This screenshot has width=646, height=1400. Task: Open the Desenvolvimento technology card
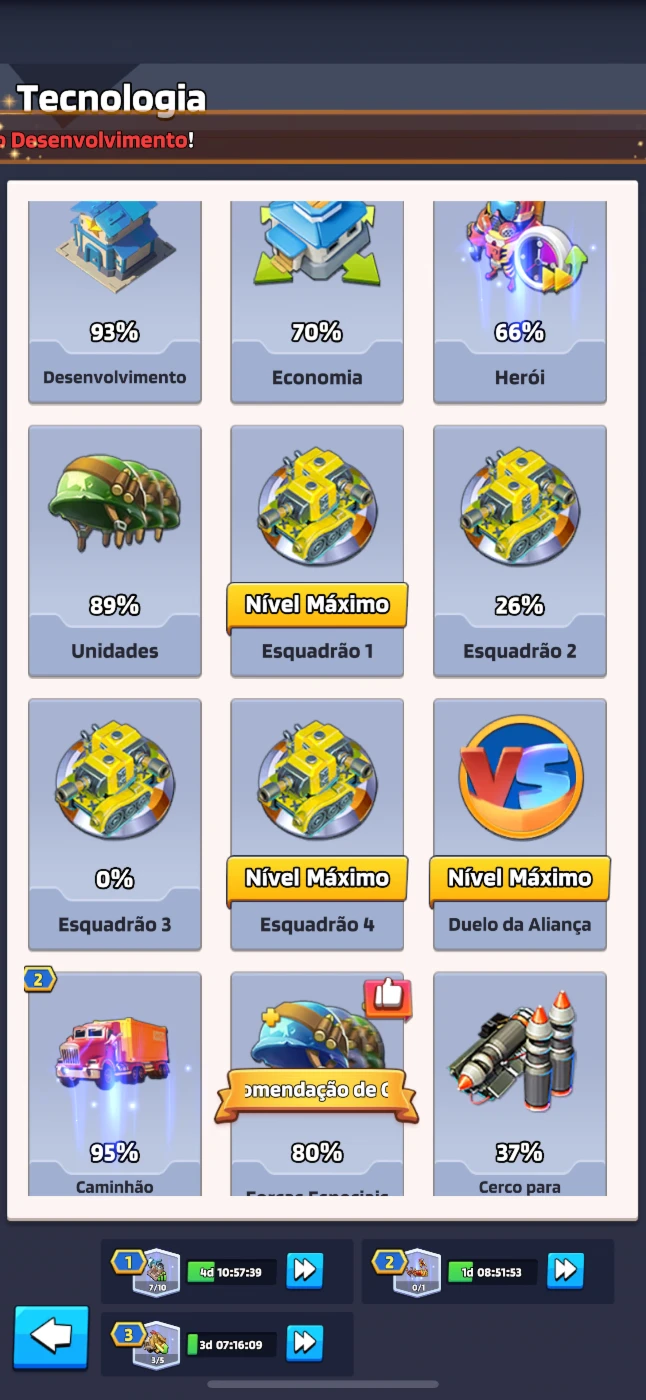[115, 302]
